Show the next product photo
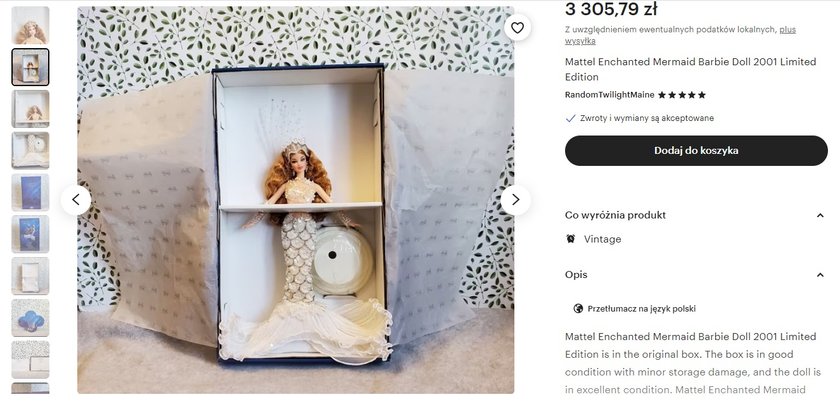Image resolution: width=840 pixels, height=404 pixels. pyautogui.click(x=515, y=200)
